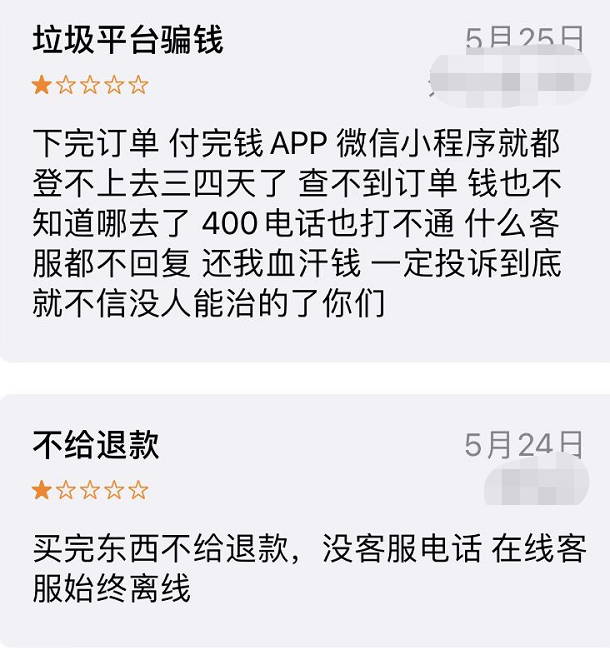Open the review titled 垃圾平台骗钱
Image resolution: width=610 pixels, height=648 pixels.
pyautogui.click(x=128, y=42)
